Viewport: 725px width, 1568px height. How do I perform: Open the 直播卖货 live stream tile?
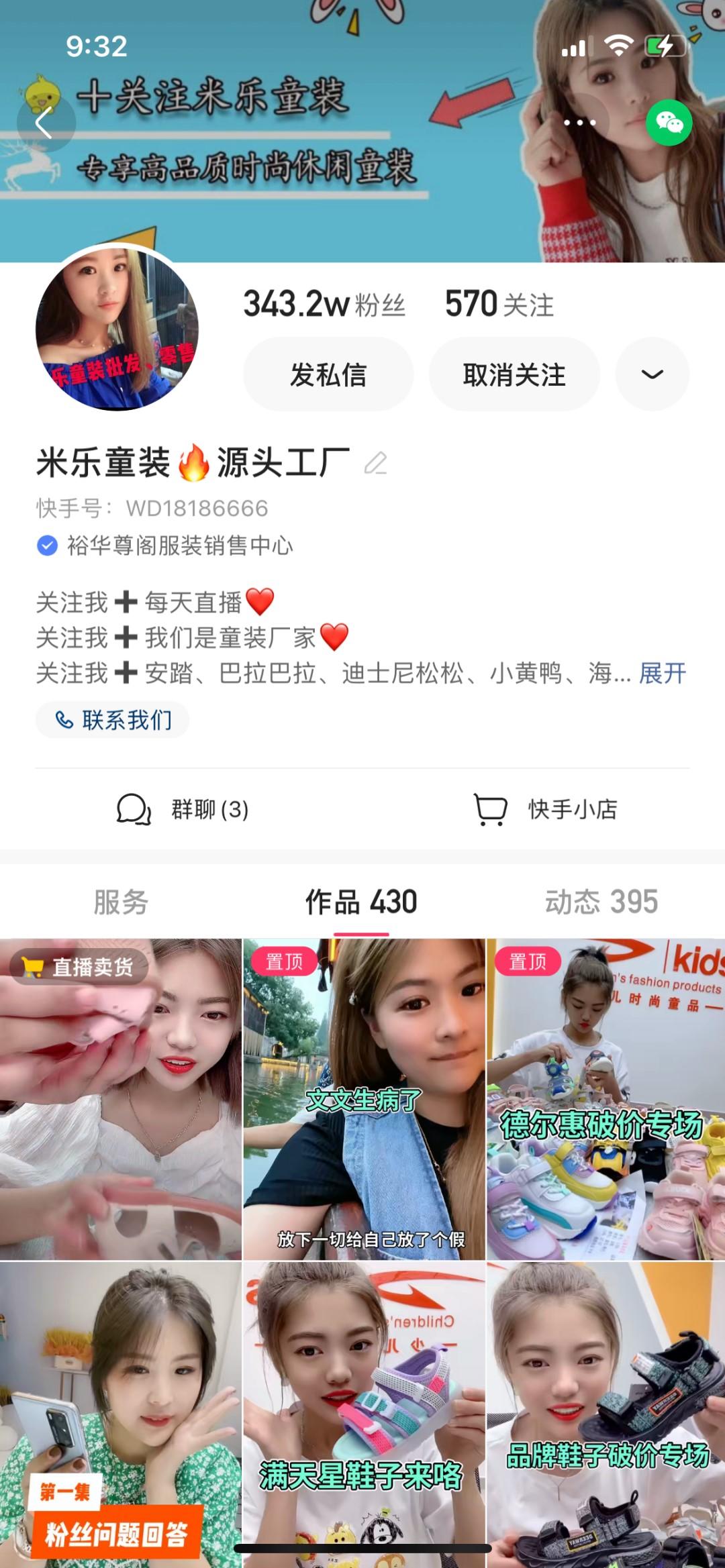coord(121,1098)
